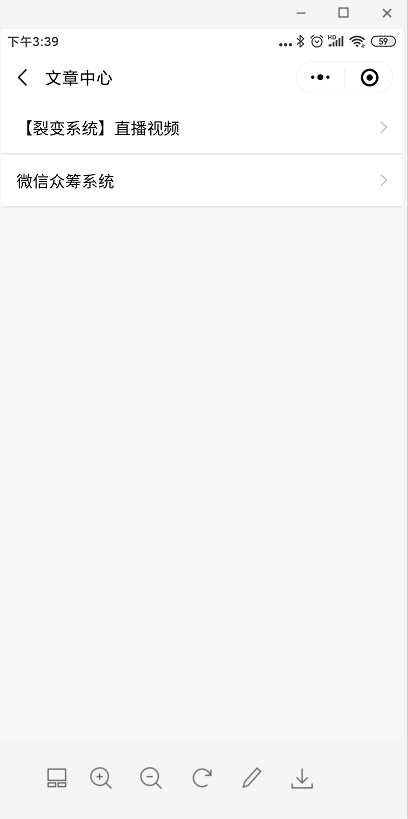Maximize the viewer window
The height and width of the screenshot is (819, 408).
(x=343, y=13)
